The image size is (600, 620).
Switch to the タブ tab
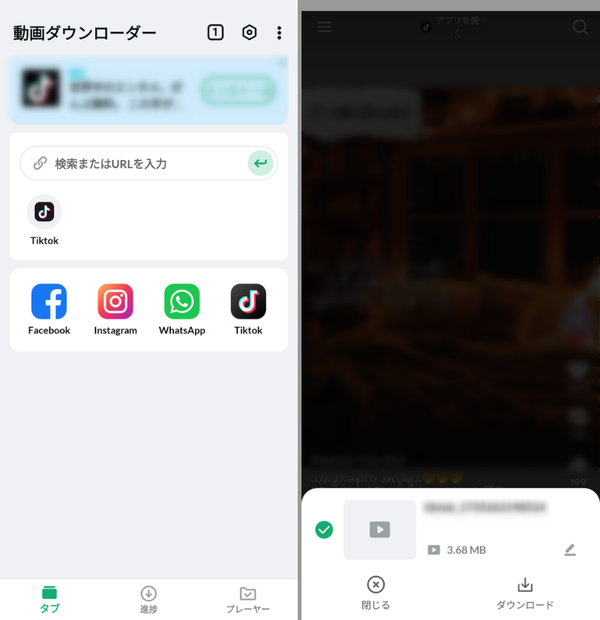tap(49, 599)
